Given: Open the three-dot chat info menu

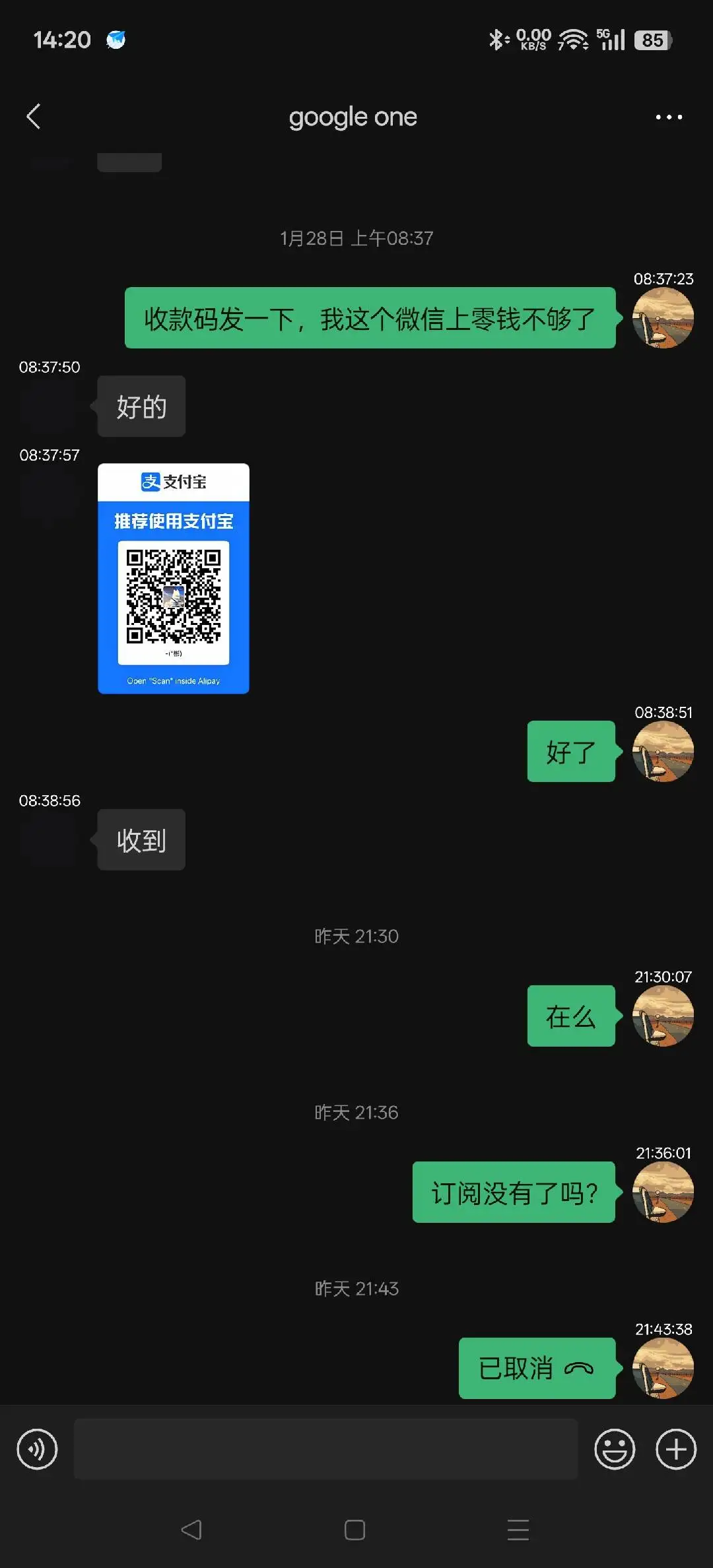Looking at the screenshot, I should point(668,117).
